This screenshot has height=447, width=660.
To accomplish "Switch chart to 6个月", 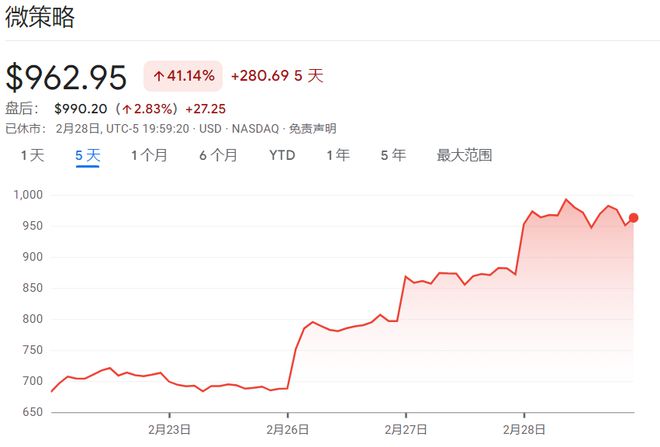I will coord(218,155).
